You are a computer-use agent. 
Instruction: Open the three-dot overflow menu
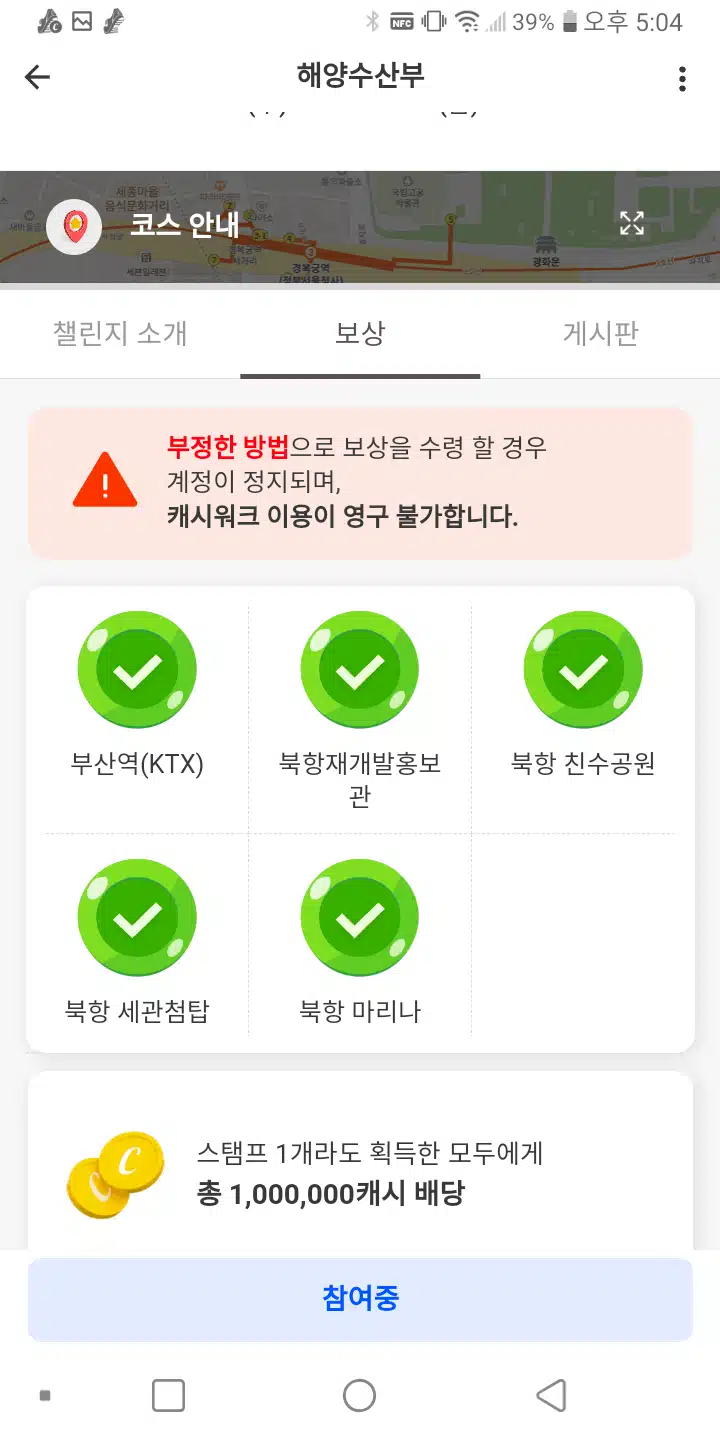click(x=682, y=78)
